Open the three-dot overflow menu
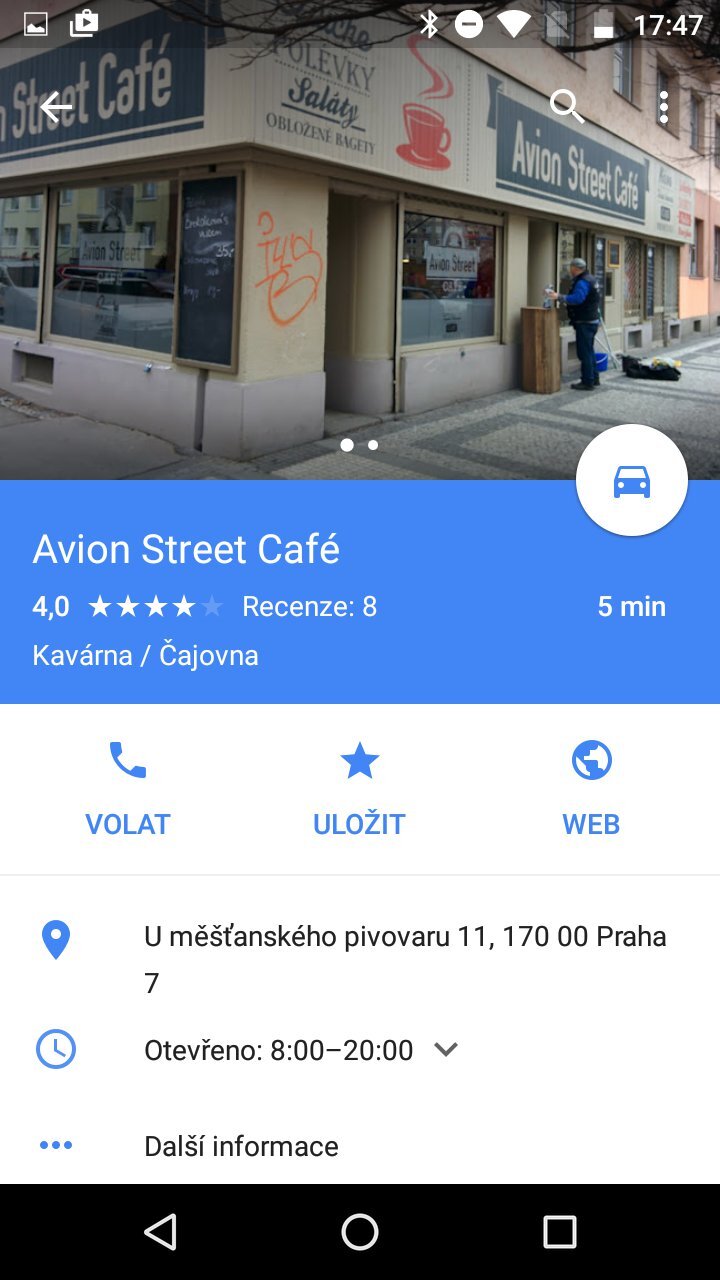This screenshot has width=720, height=1280. [x=663, y=107]
